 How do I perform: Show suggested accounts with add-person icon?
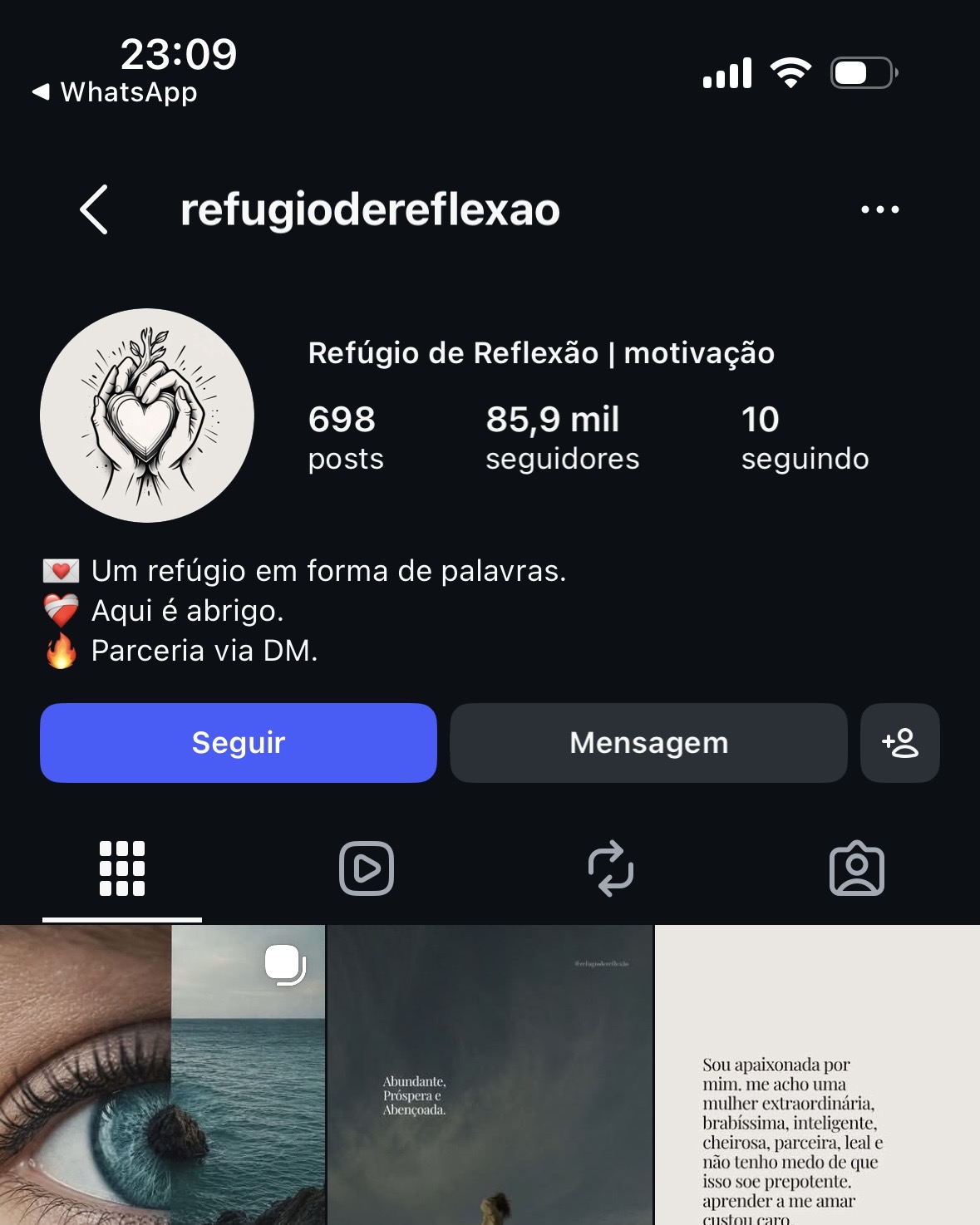[900, 742]
